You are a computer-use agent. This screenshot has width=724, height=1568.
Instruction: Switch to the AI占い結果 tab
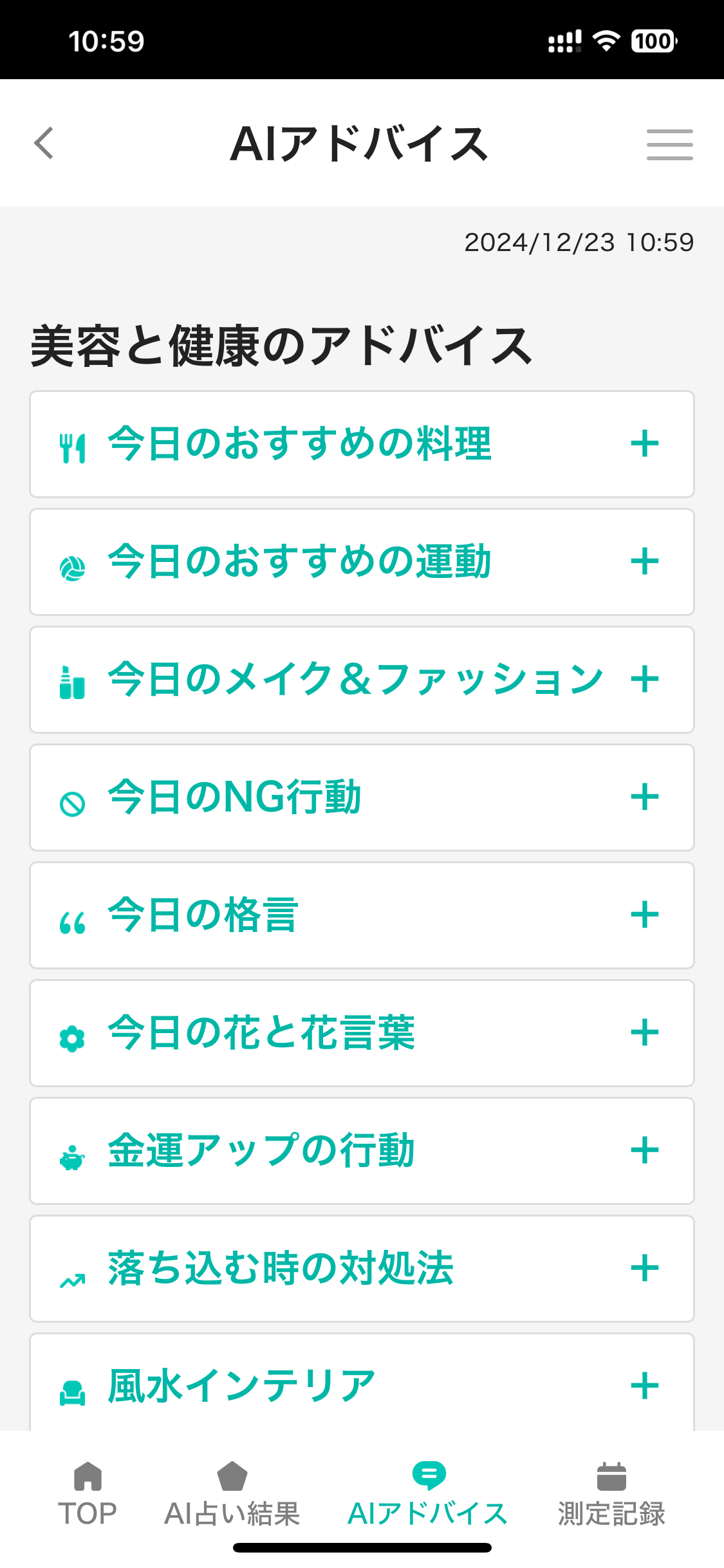(x=232, y=1495)
